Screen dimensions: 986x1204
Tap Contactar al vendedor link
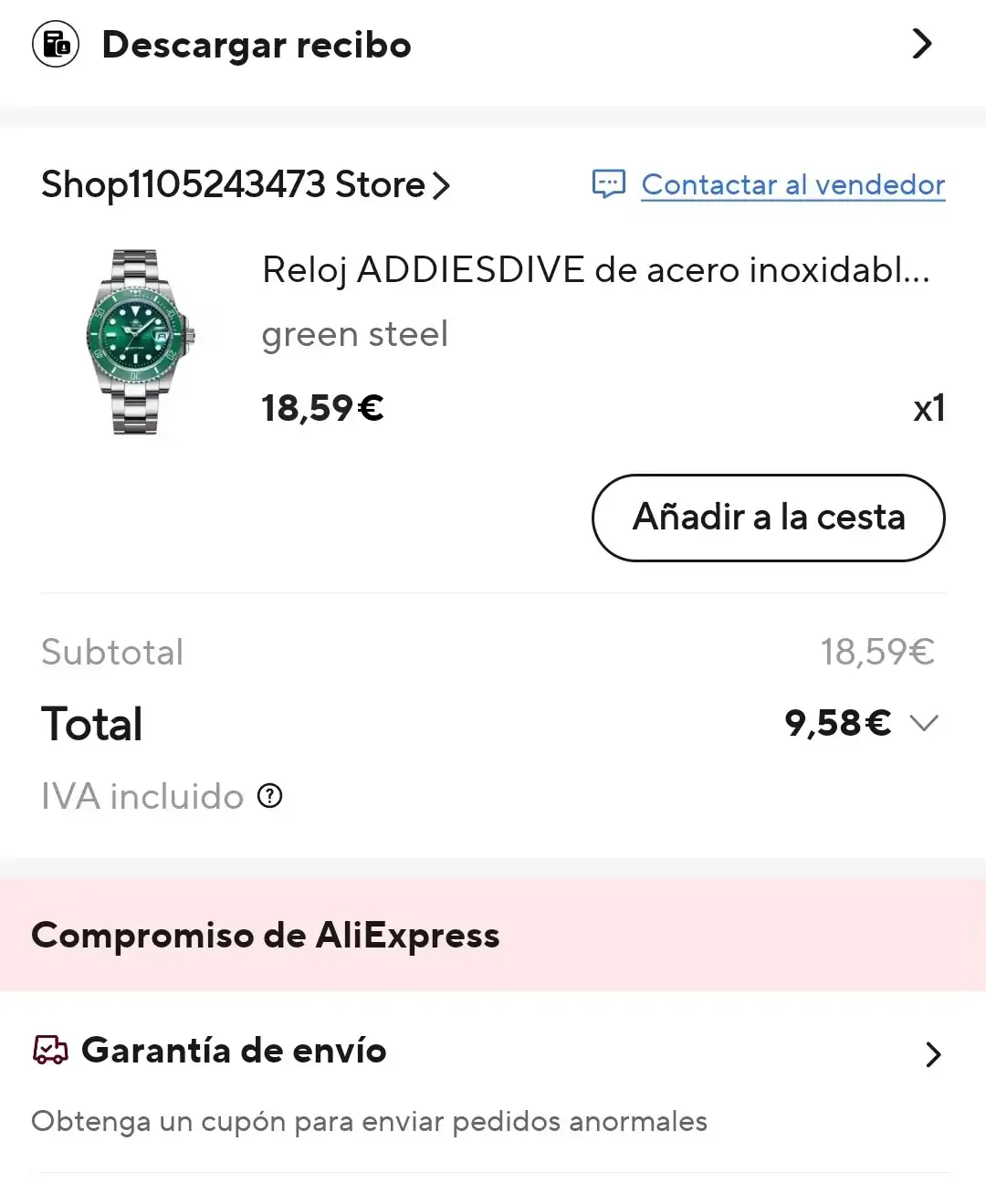point(792,185)
